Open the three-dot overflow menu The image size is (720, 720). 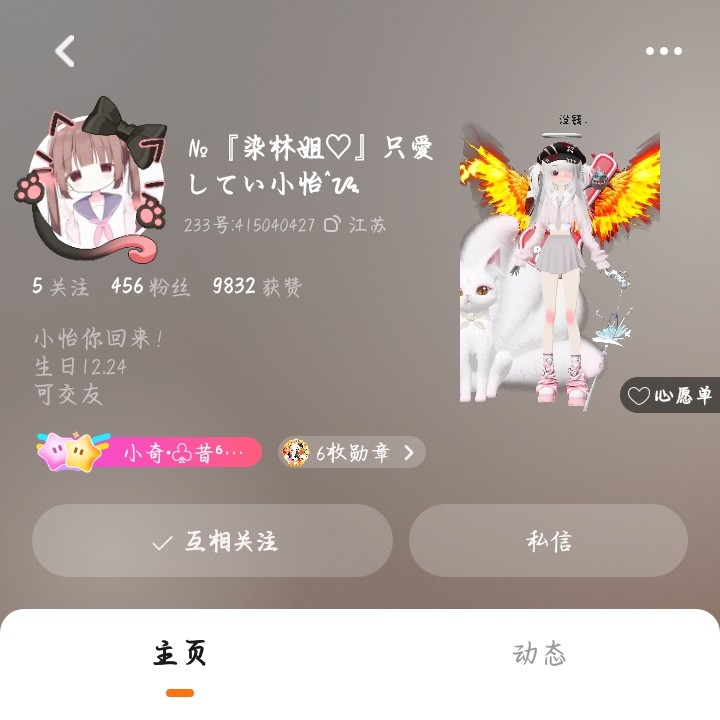click(663, 51)
